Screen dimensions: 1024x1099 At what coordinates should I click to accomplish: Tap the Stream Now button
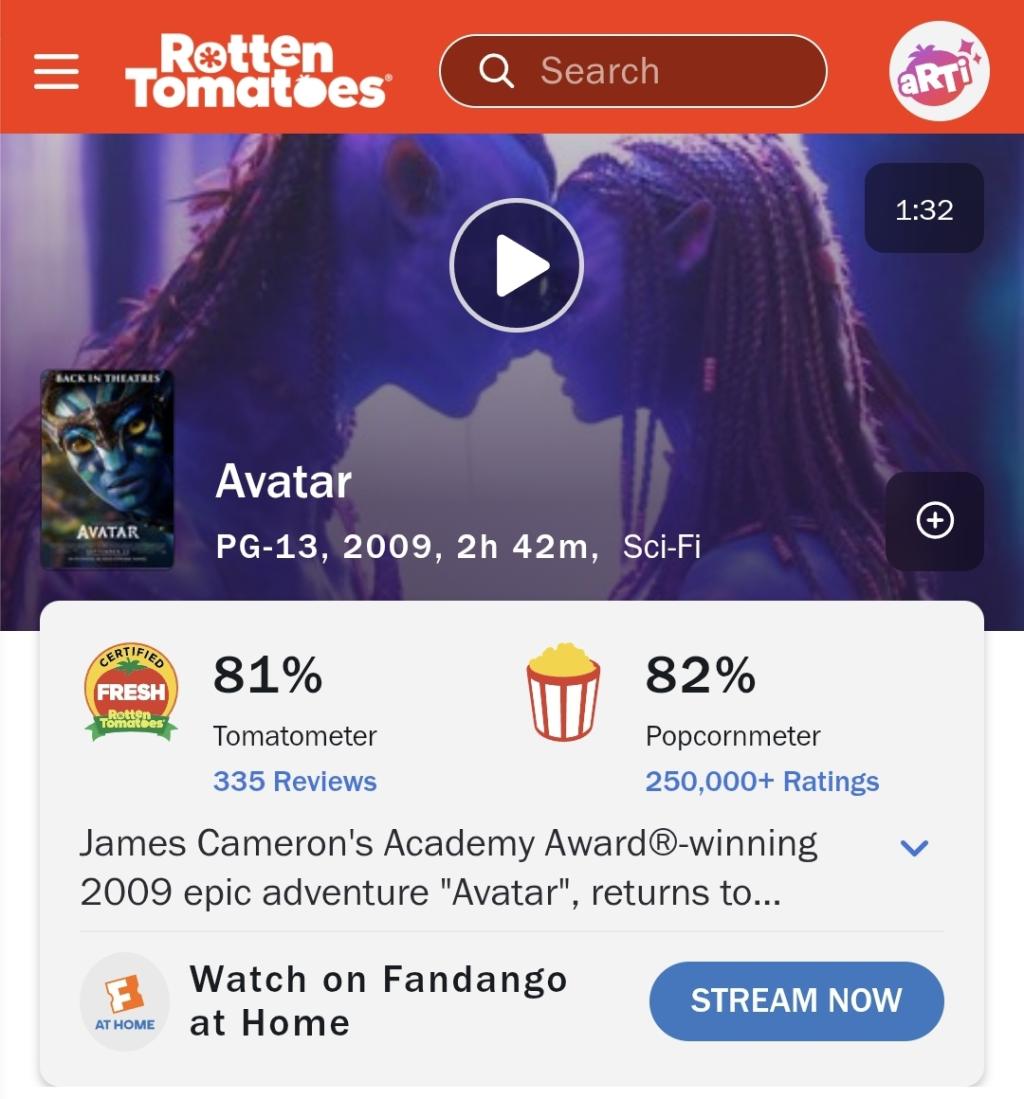(x=796, y=1001)
